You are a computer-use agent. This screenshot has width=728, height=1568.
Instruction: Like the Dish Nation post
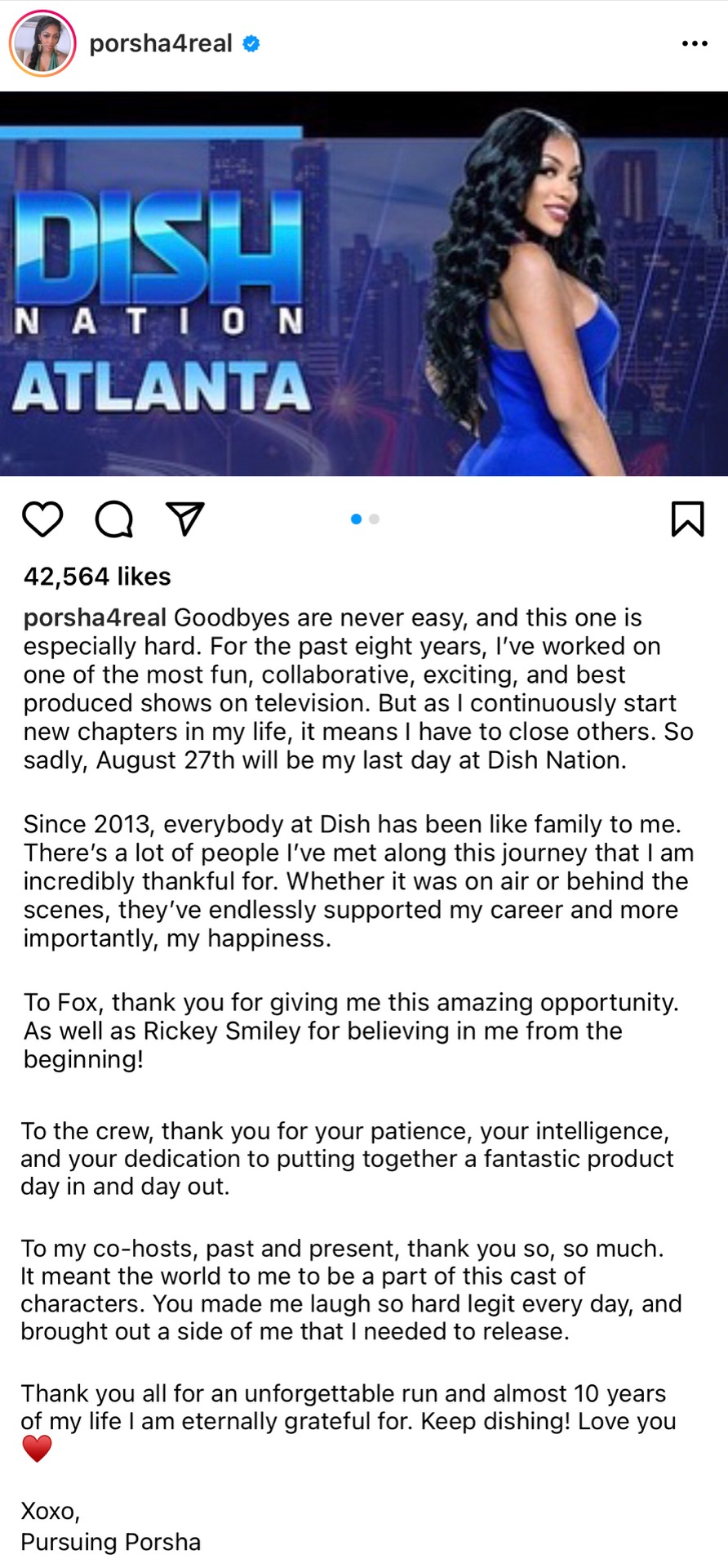click(x=42, y=519)
